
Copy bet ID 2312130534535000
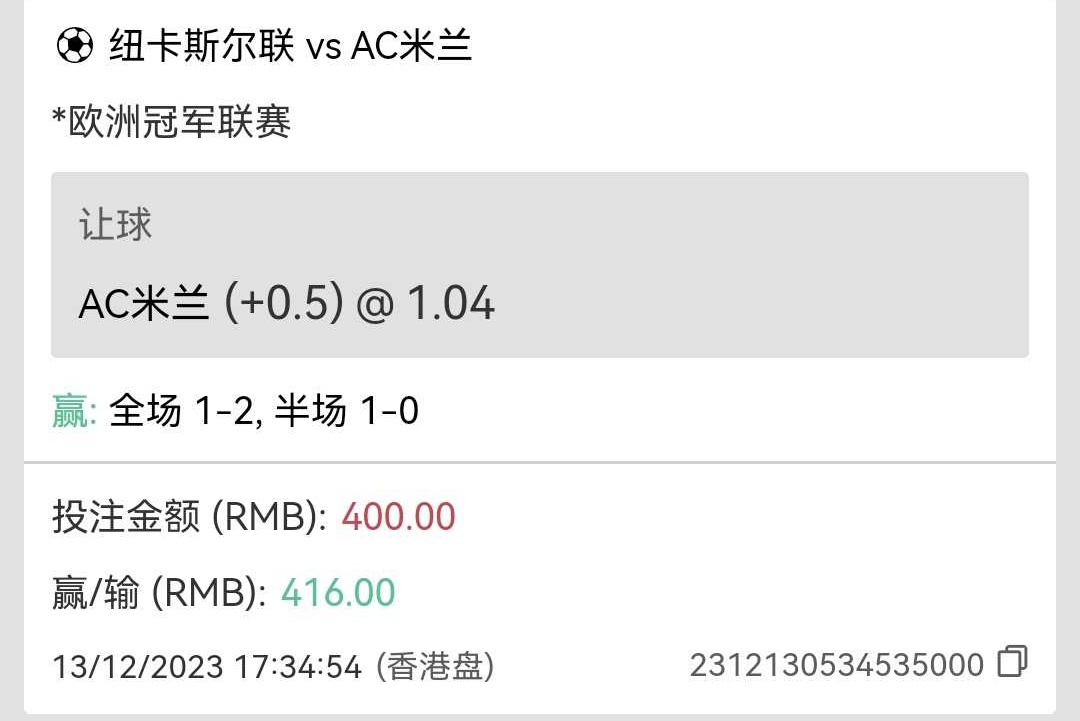1012,662
